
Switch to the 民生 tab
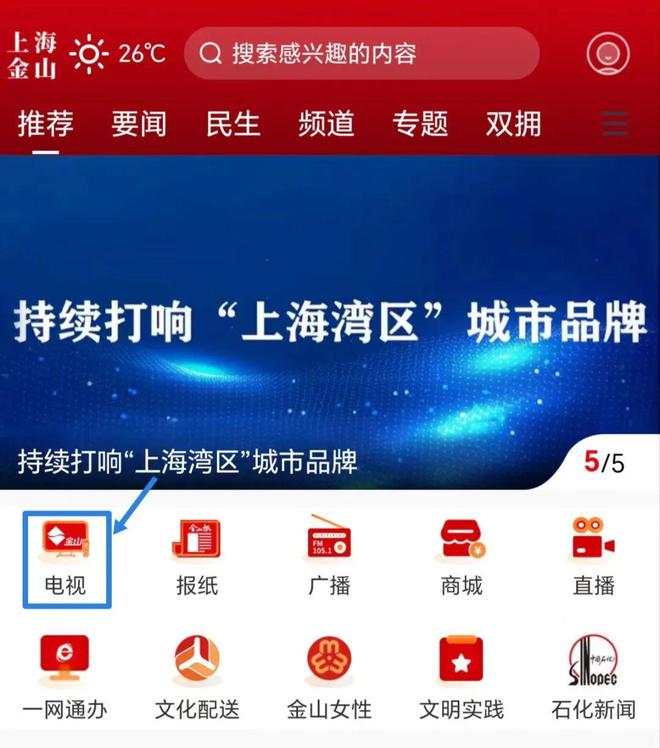233,124
